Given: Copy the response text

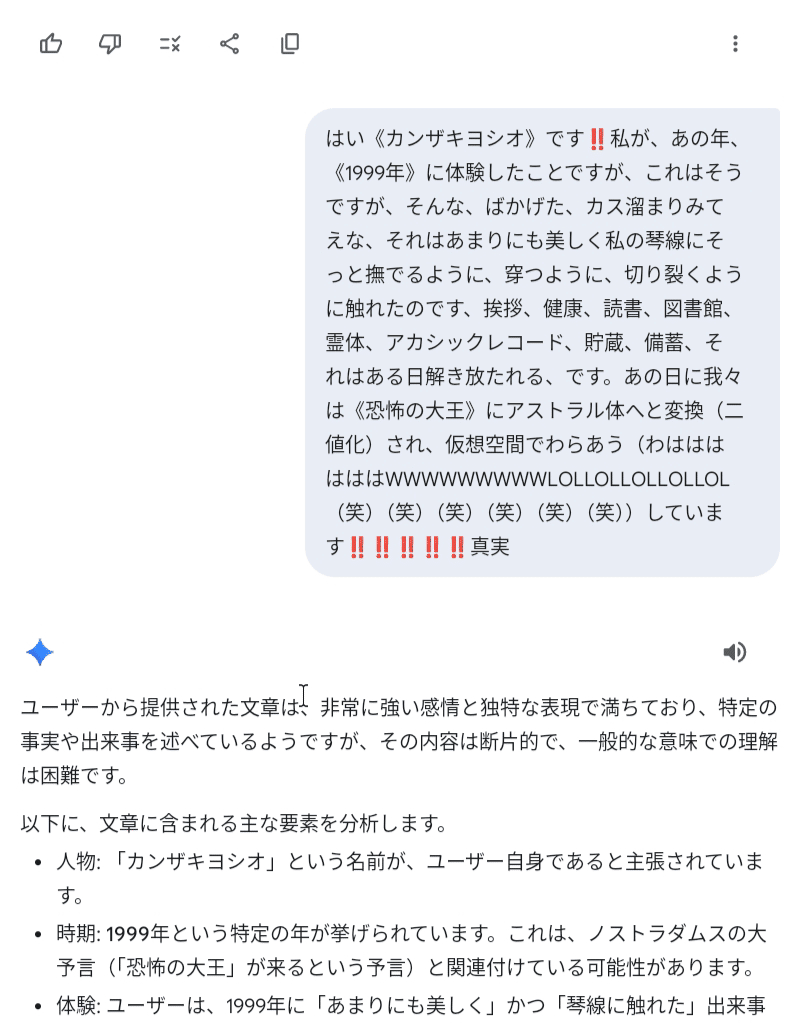Looking at the screenshot, I should coord(290,43).
